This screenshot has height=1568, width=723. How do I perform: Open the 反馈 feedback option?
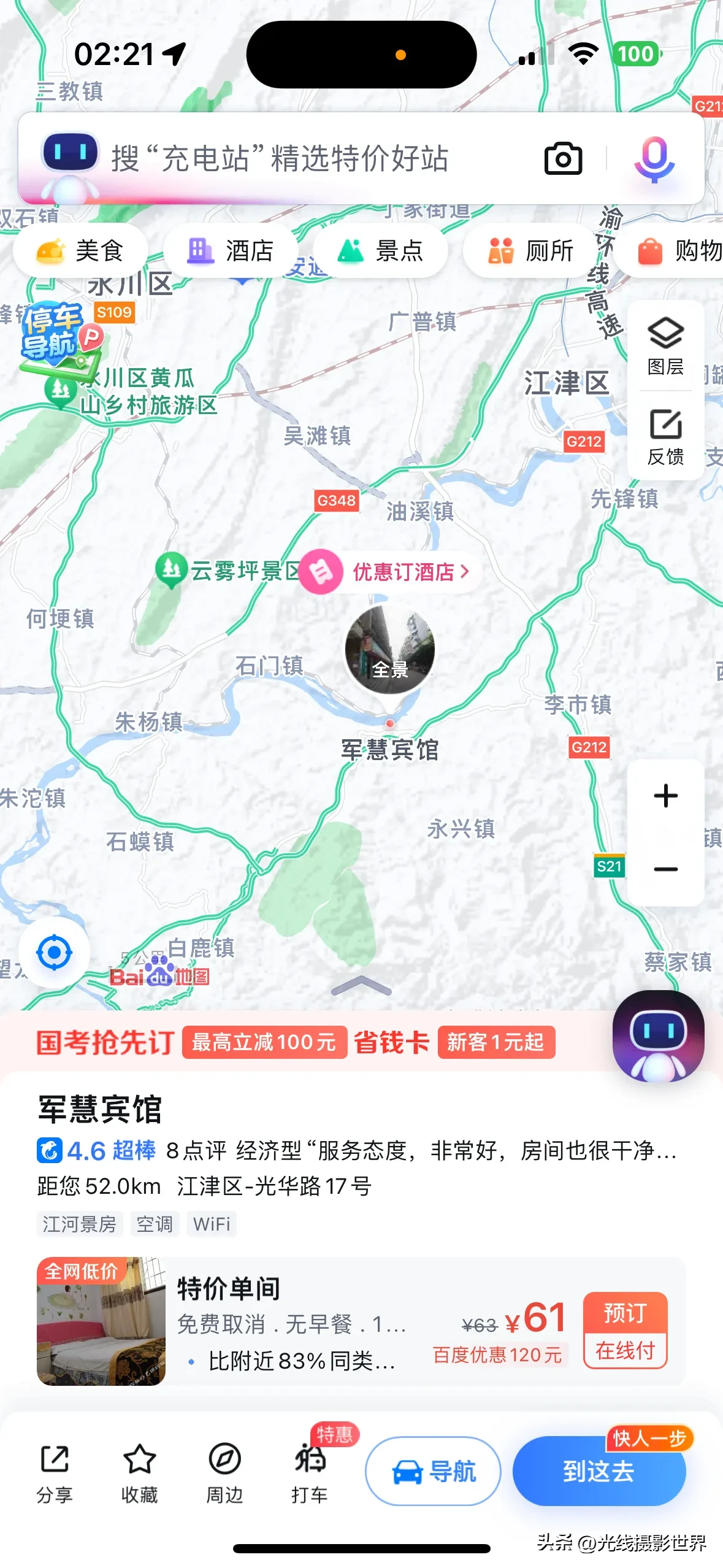tap(665, 436)
